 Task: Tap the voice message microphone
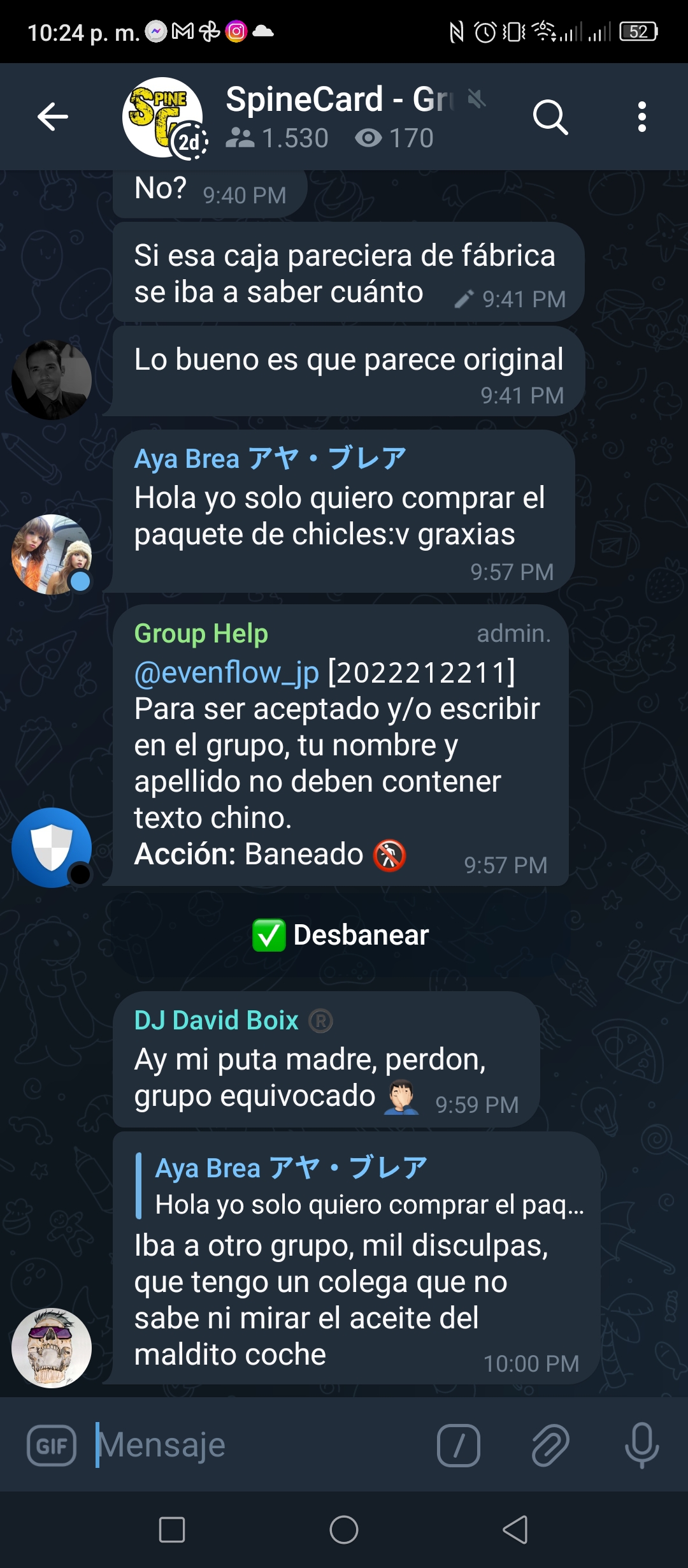tap(642, 1445)
